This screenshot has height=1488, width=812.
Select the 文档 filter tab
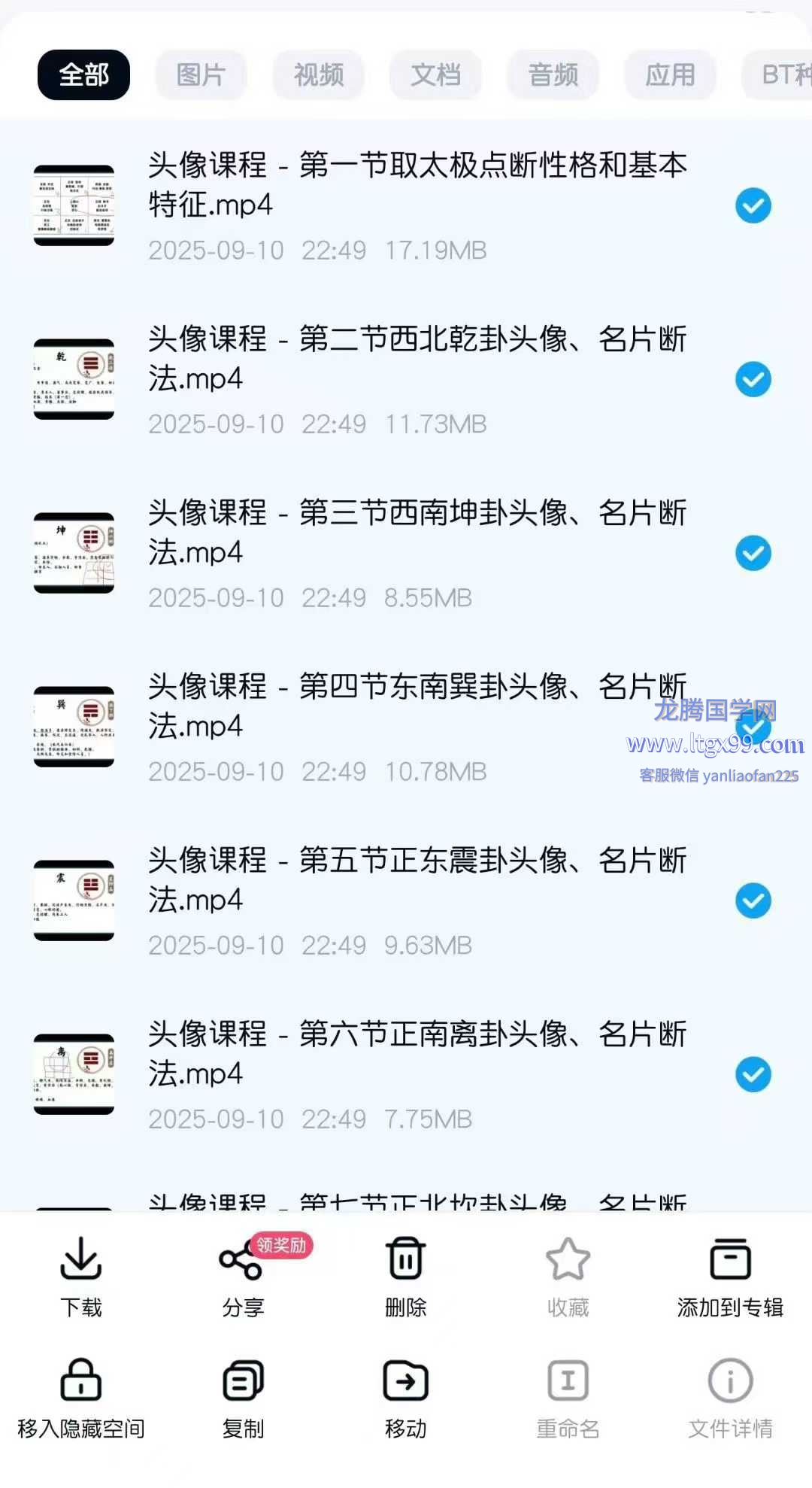tap(435, 74)
